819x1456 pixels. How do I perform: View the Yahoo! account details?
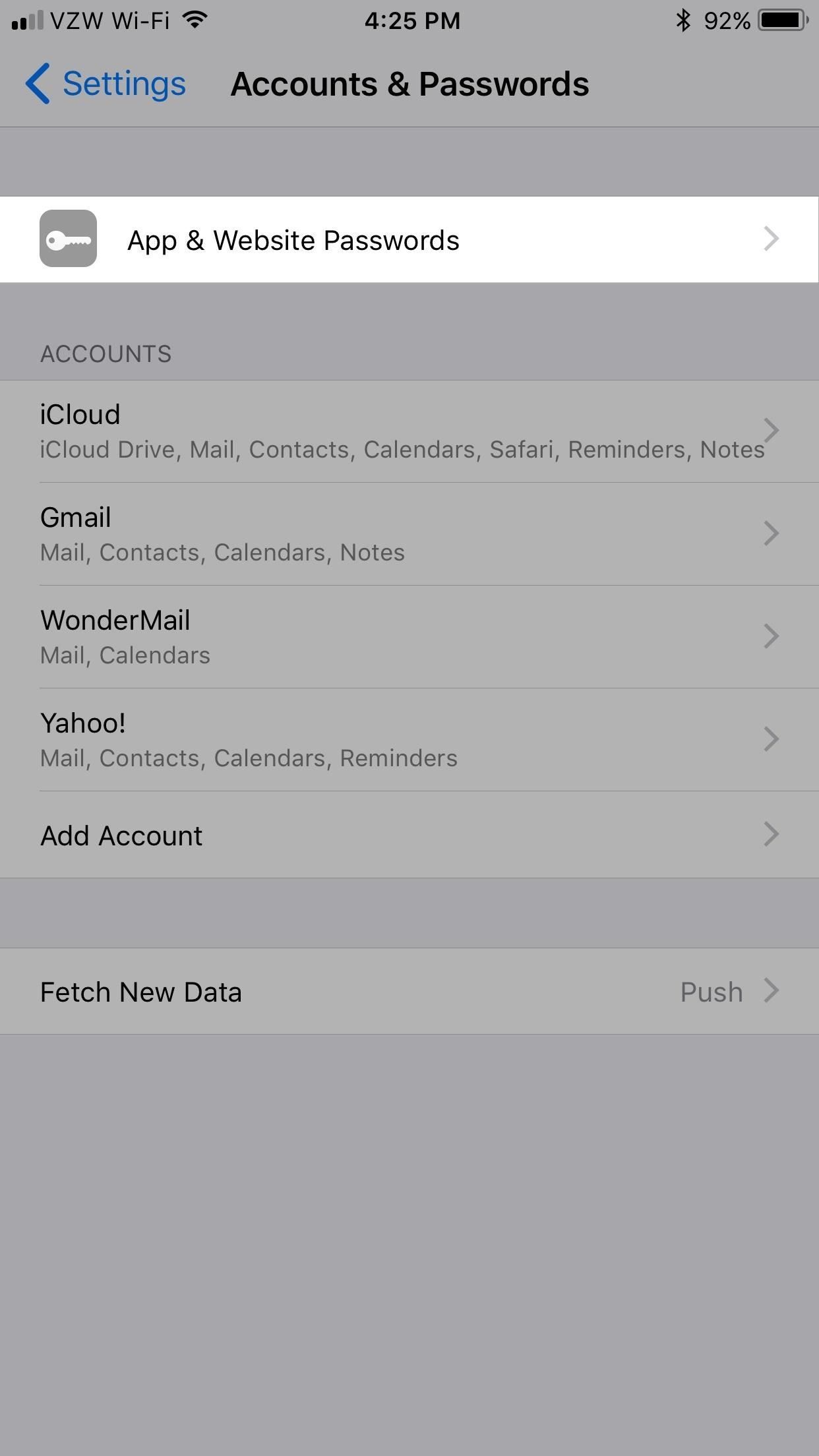pos(409,740)
